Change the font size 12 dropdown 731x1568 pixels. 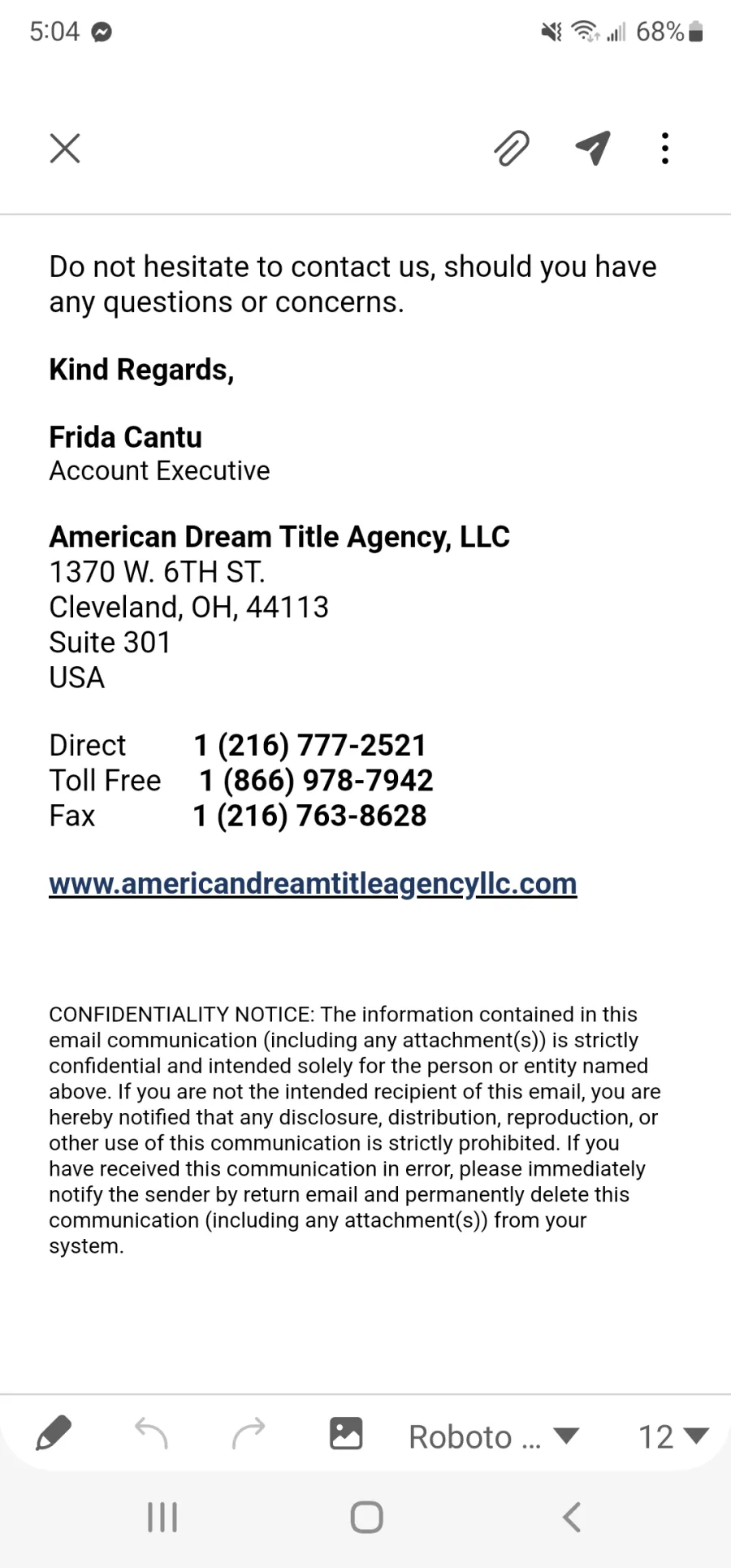[673, 1436]
